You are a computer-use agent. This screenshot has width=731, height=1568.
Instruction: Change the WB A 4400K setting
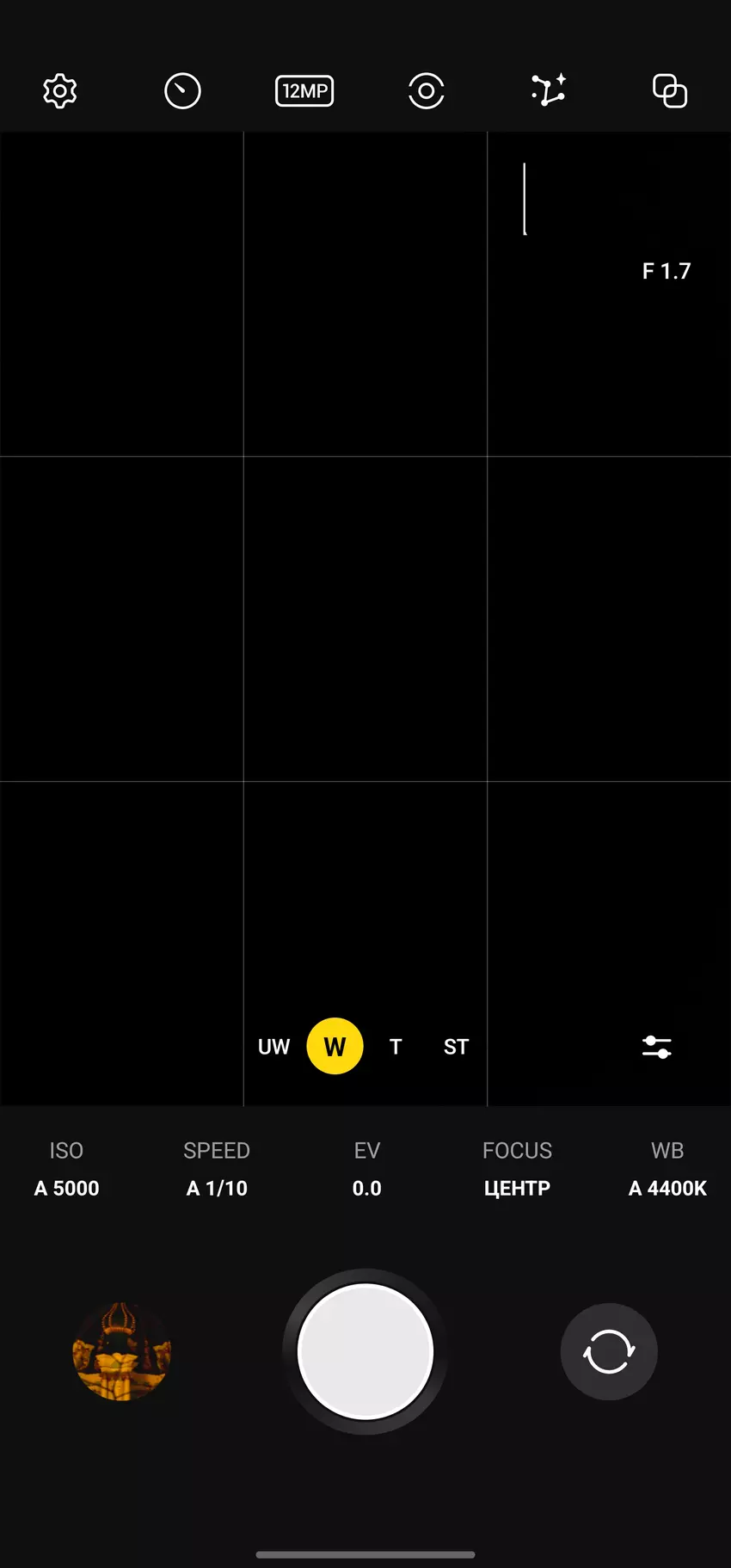[667, 1171]
